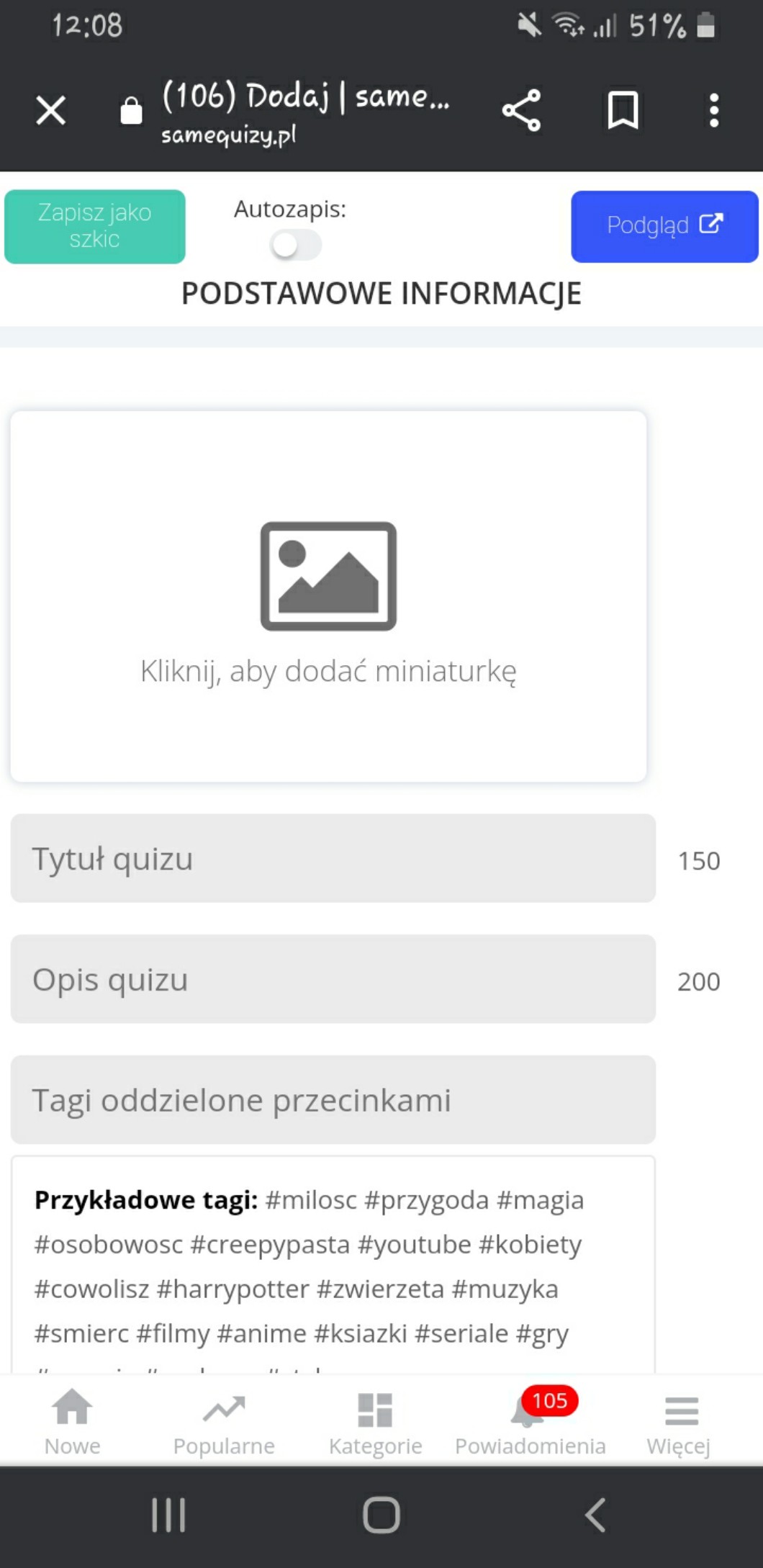Check Powiadomienia with 105 badge
The image size is (763, 1568).
pyautogui.click(x=531, y=1422)
